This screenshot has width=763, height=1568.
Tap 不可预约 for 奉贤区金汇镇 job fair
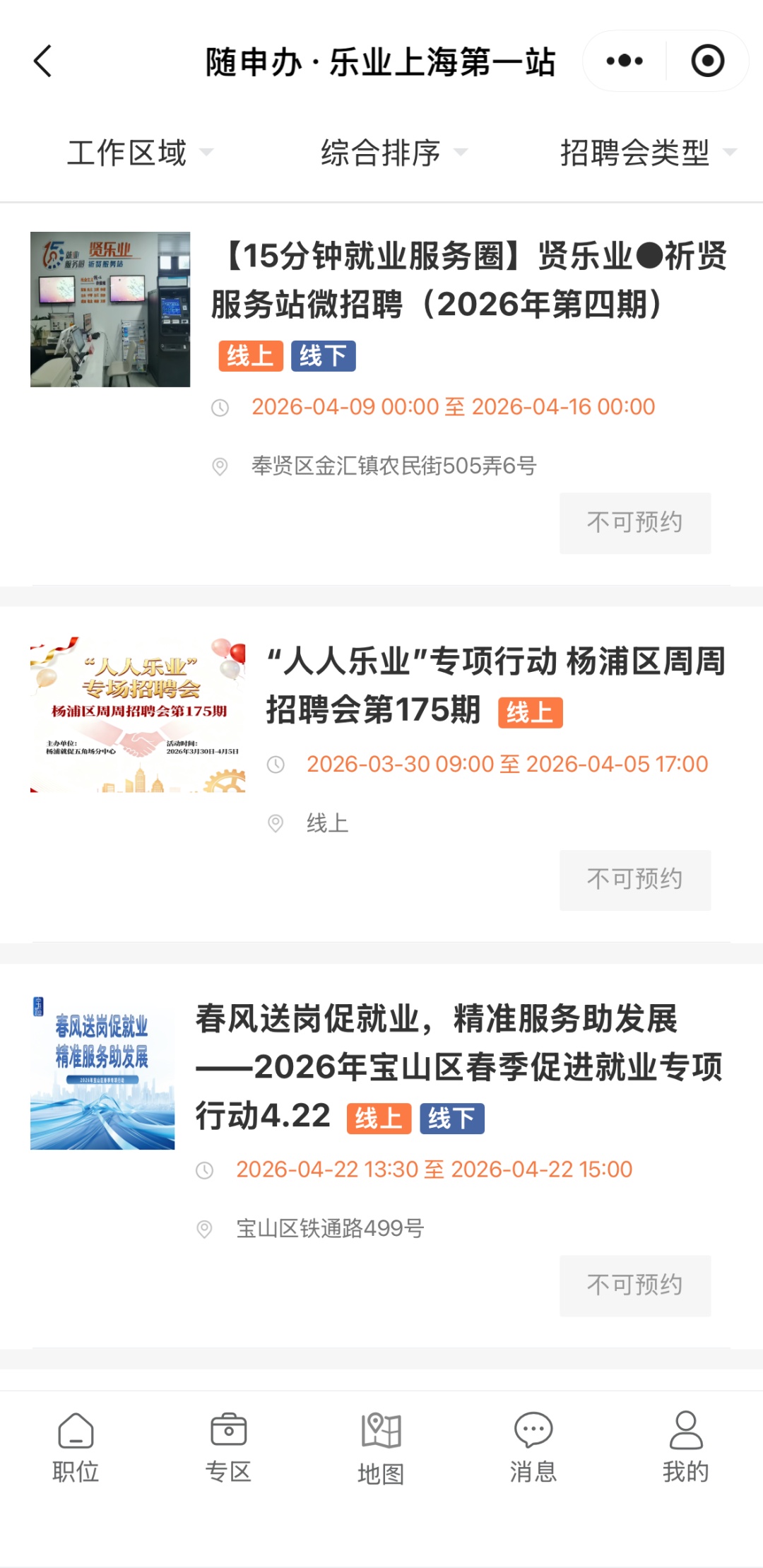(x=634, y=523)
